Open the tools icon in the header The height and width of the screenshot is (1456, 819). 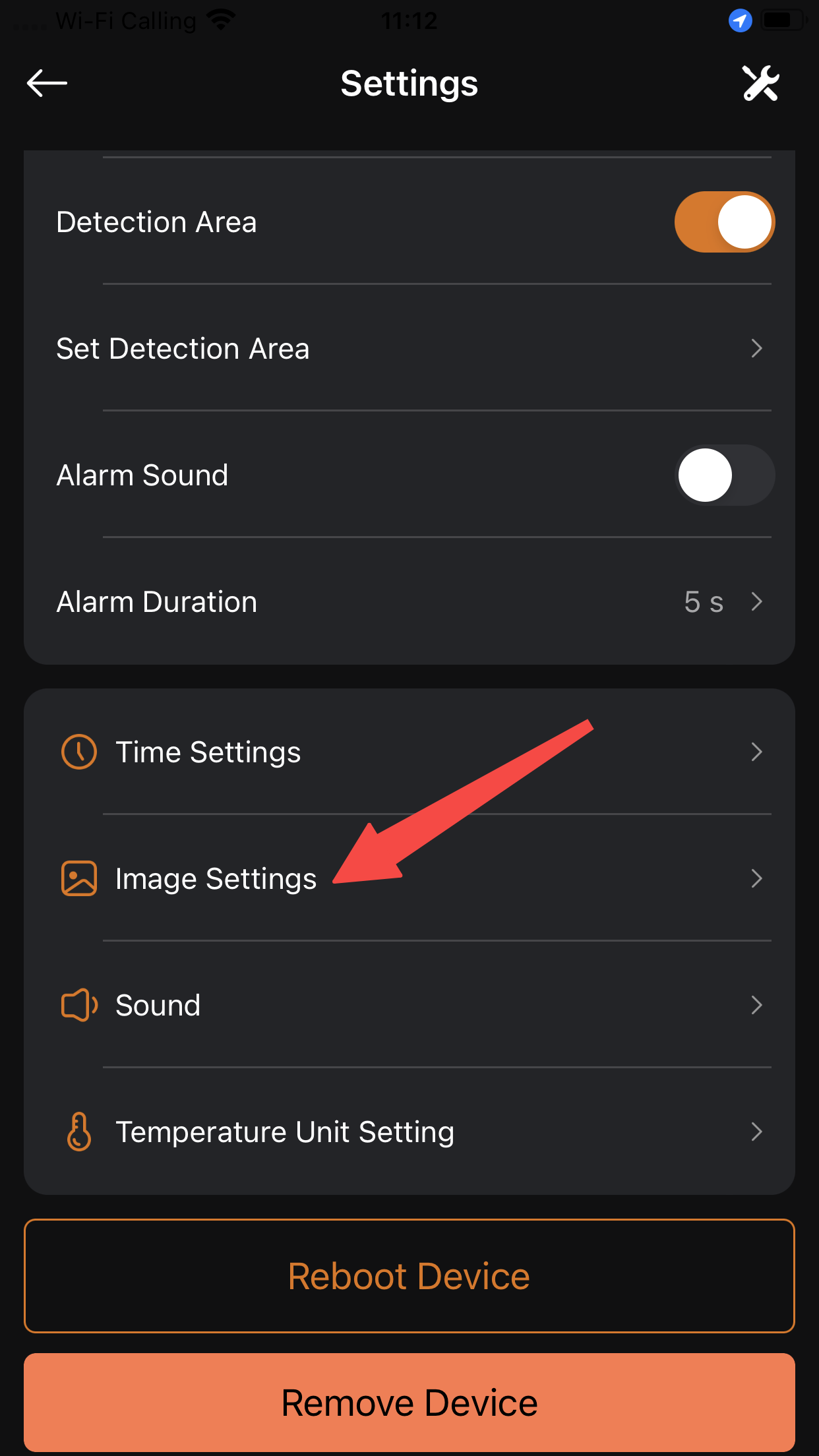point(760,83)
